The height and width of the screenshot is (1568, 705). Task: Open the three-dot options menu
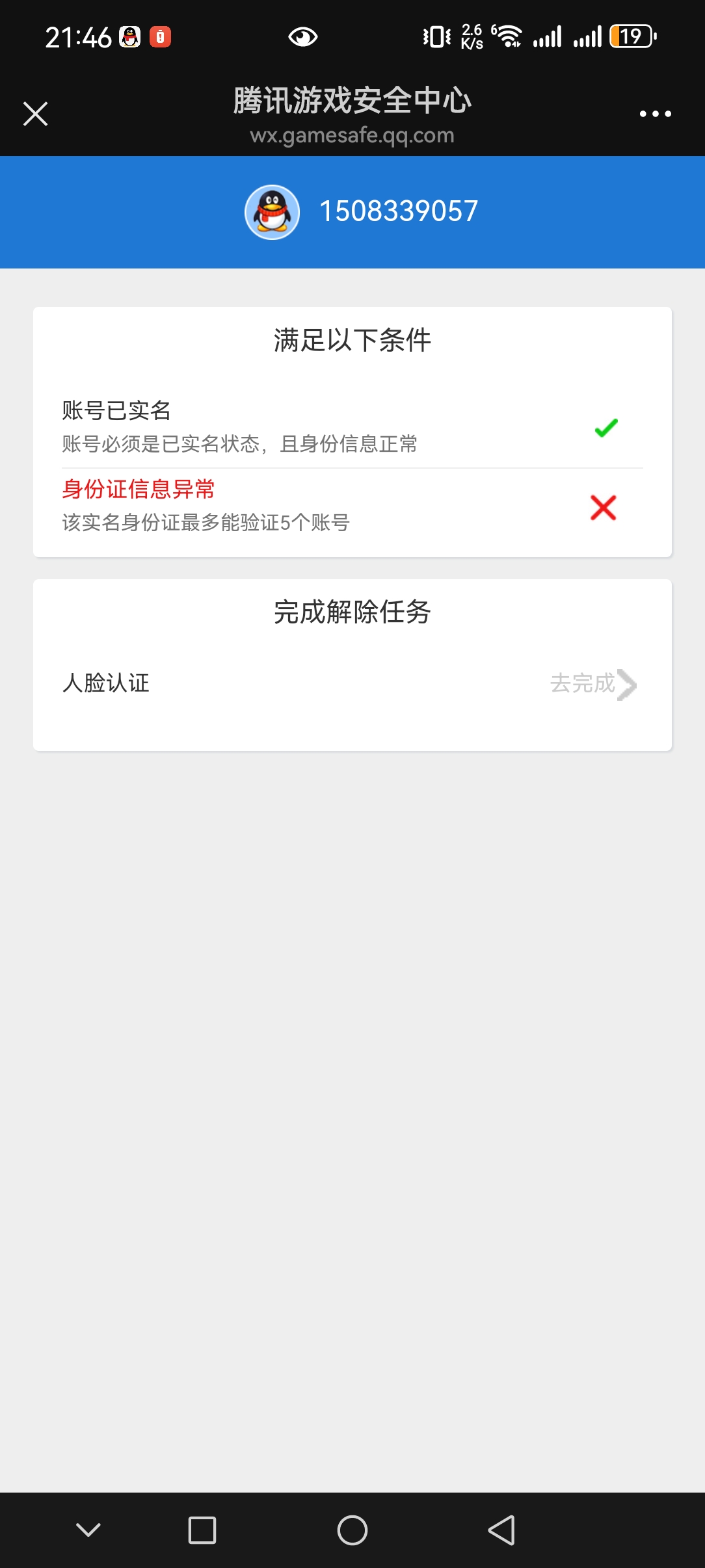[656, 114]
